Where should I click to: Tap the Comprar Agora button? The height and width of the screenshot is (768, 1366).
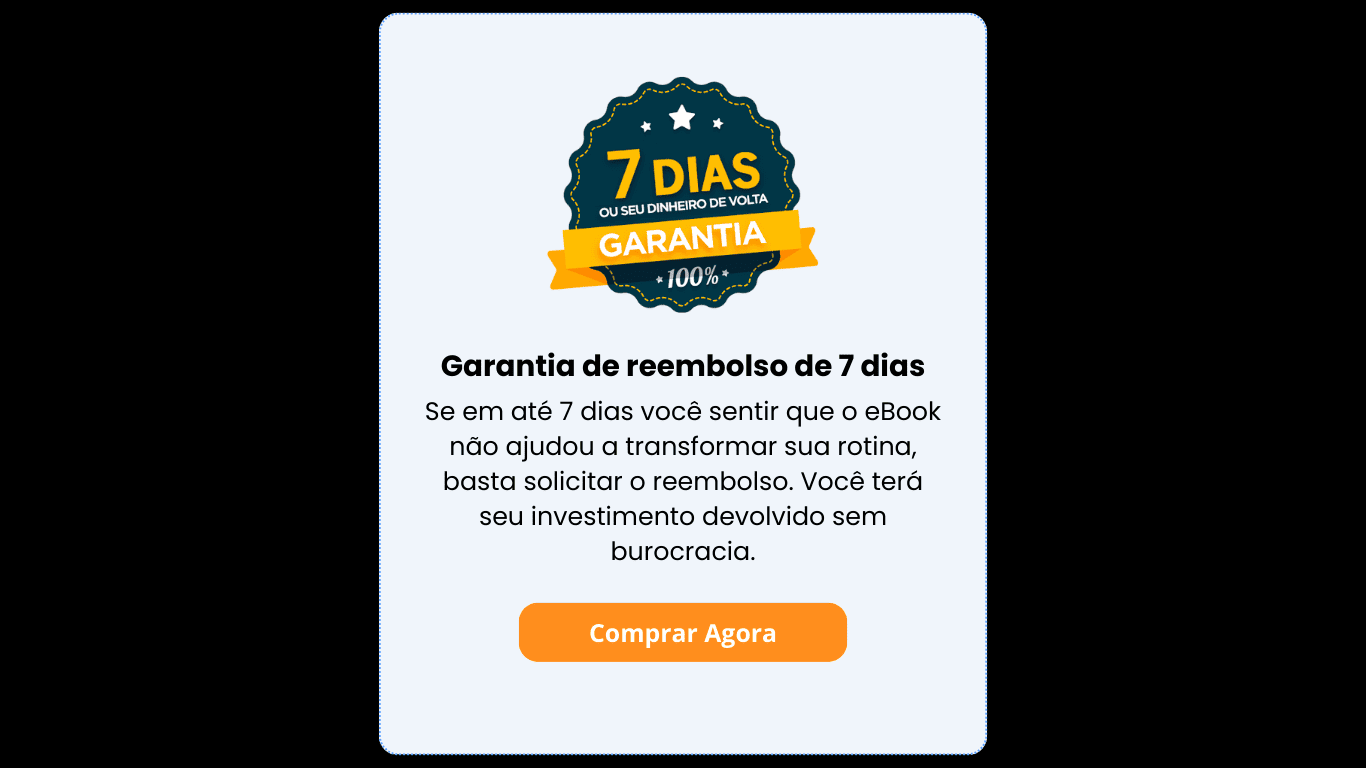pos(682,632)
